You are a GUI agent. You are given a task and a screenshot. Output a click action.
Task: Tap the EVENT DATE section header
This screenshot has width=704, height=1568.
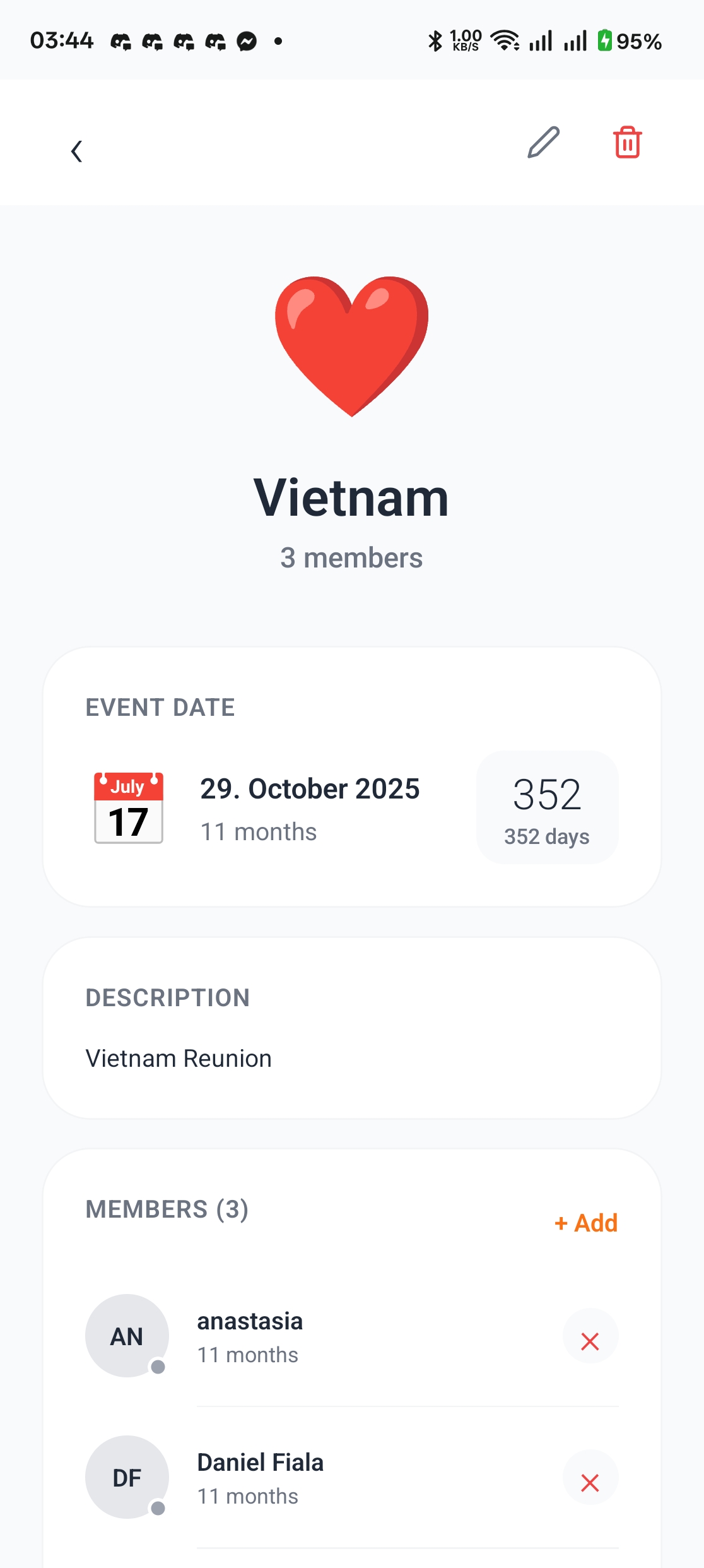point(160,708)
